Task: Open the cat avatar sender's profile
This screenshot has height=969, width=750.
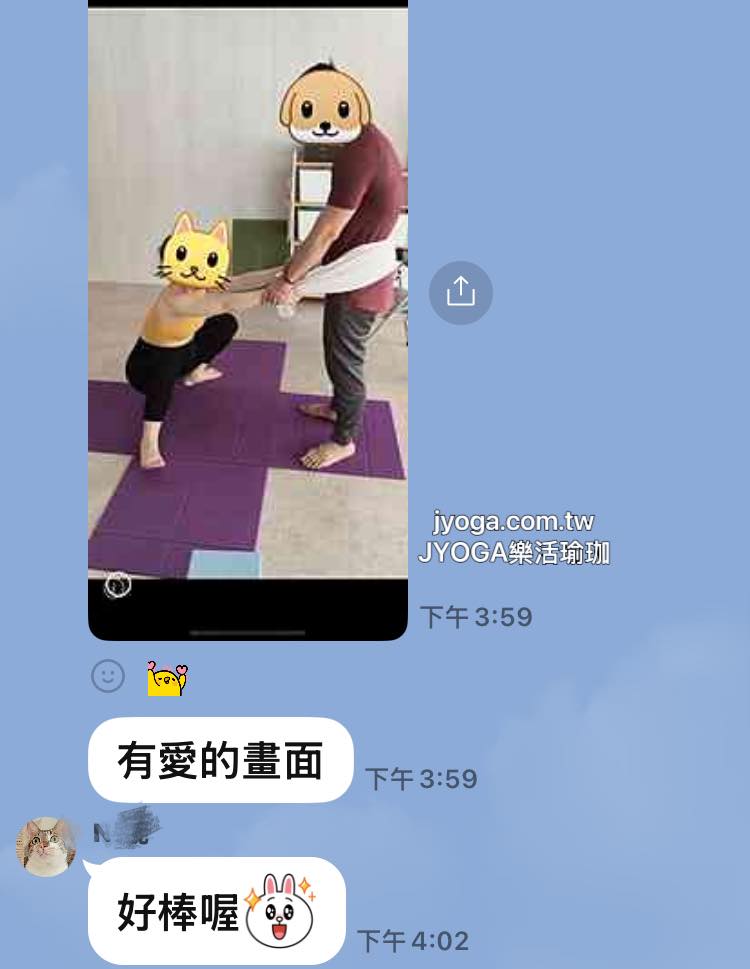Action: [x=46, y=846]
